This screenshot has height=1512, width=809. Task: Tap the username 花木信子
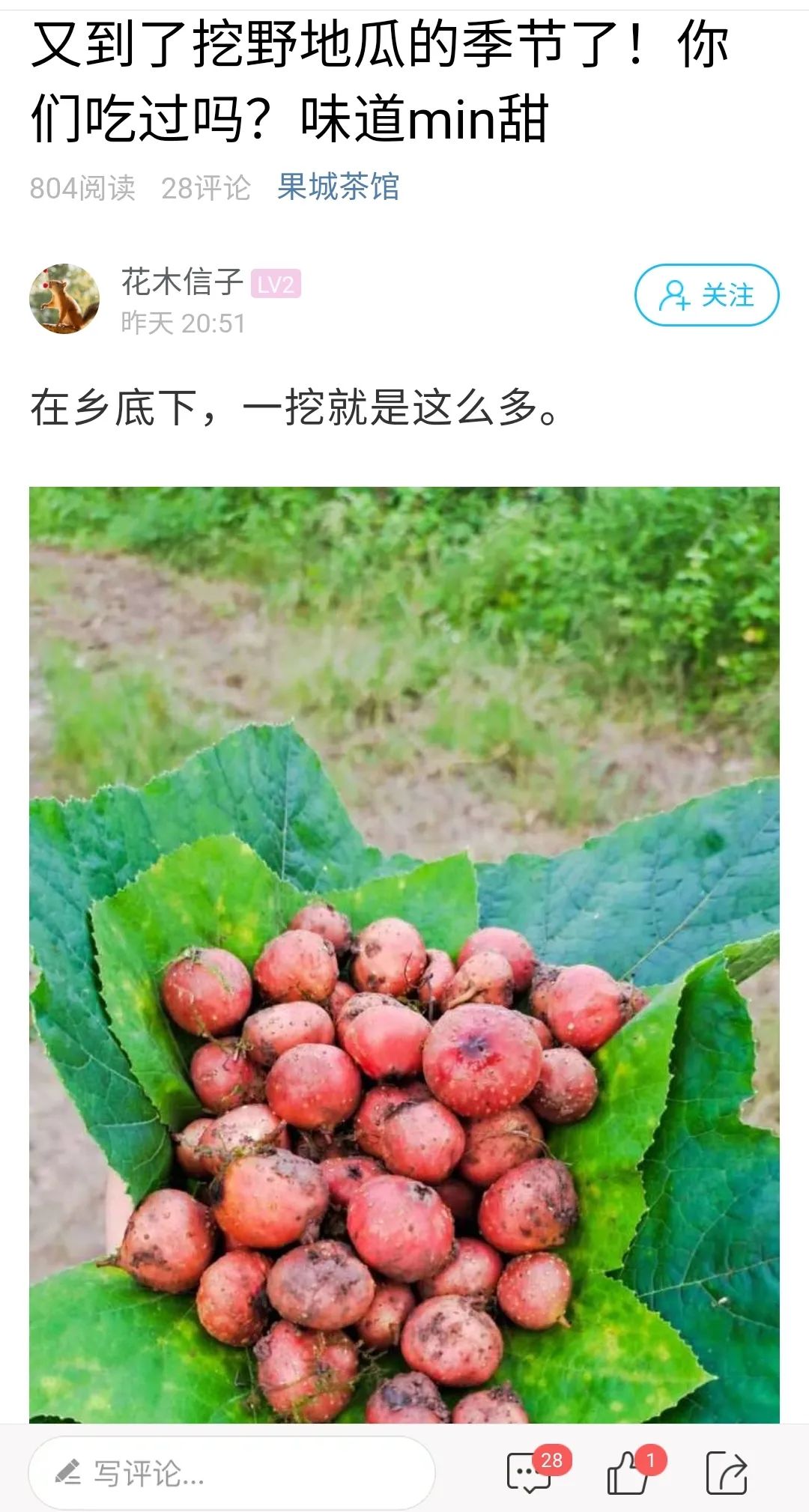(182, 282)
